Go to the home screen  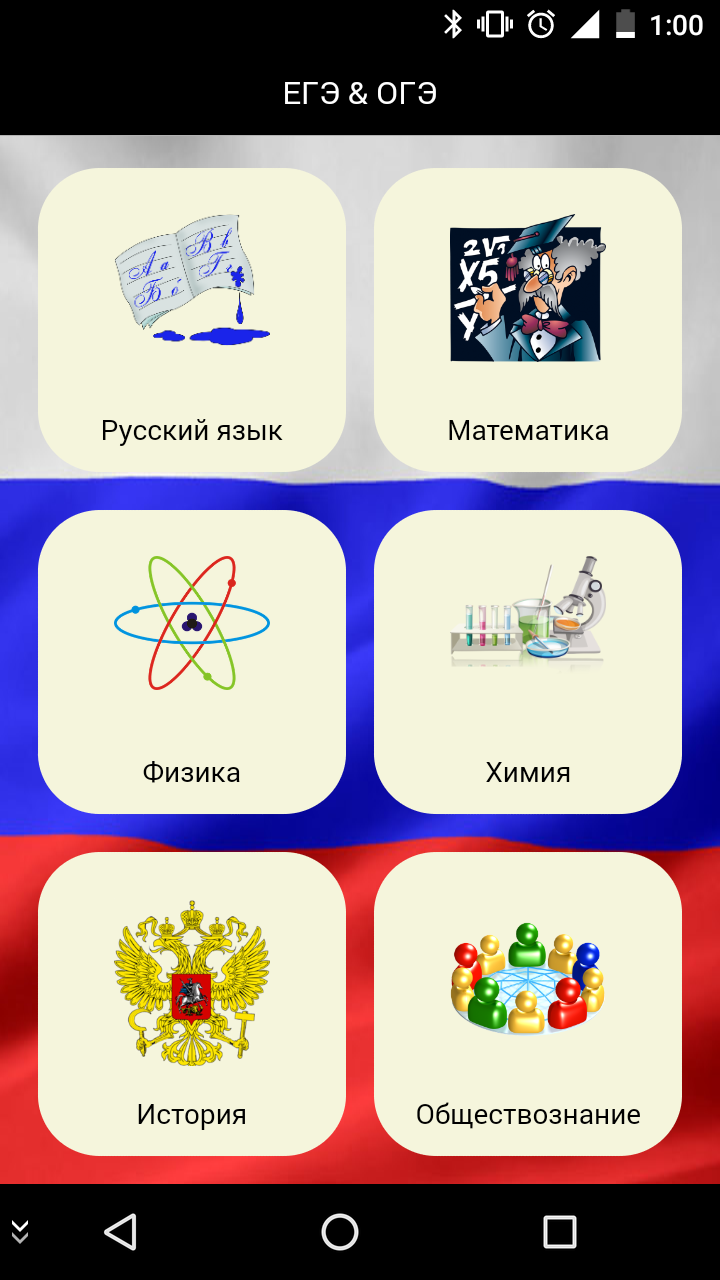(340, 1232)
